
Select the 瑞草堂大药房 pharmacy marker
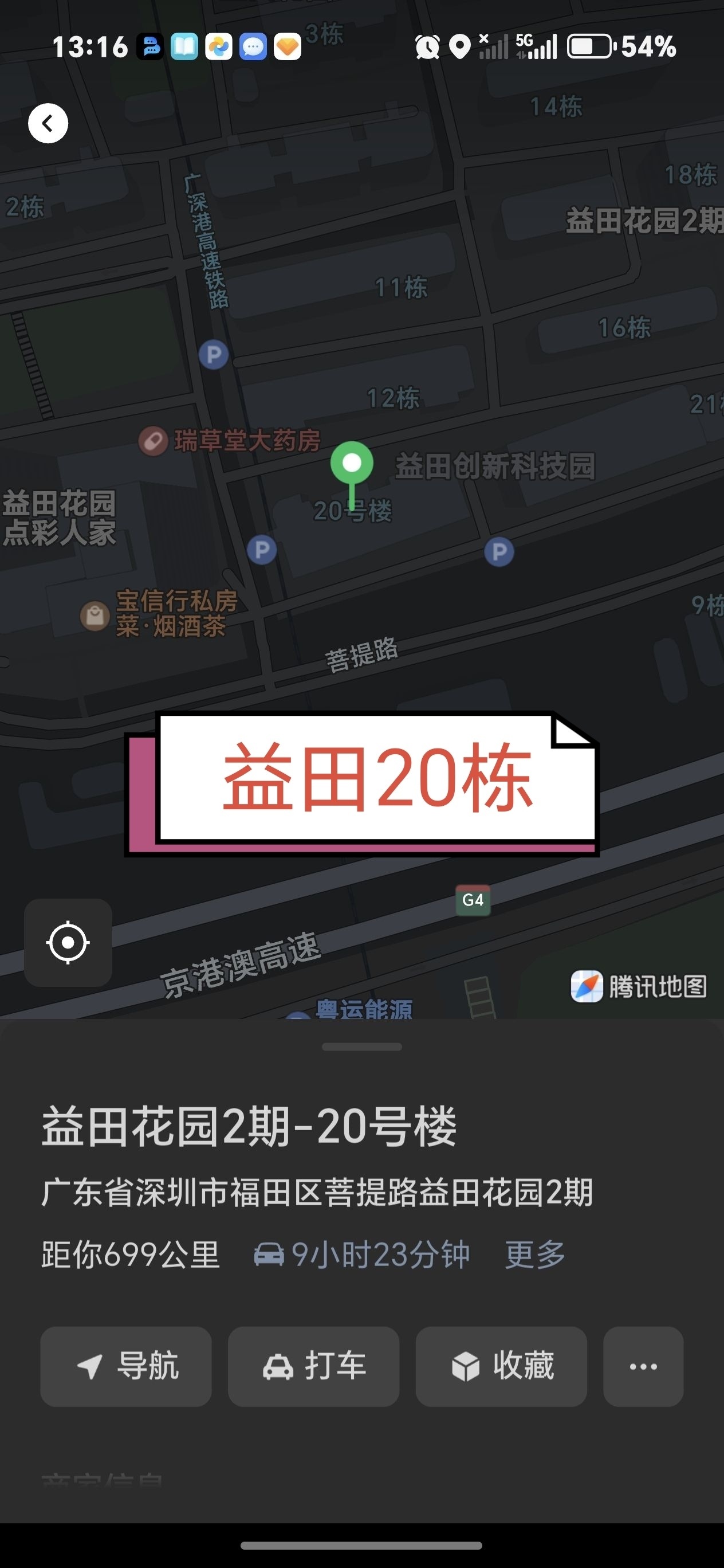154,440
